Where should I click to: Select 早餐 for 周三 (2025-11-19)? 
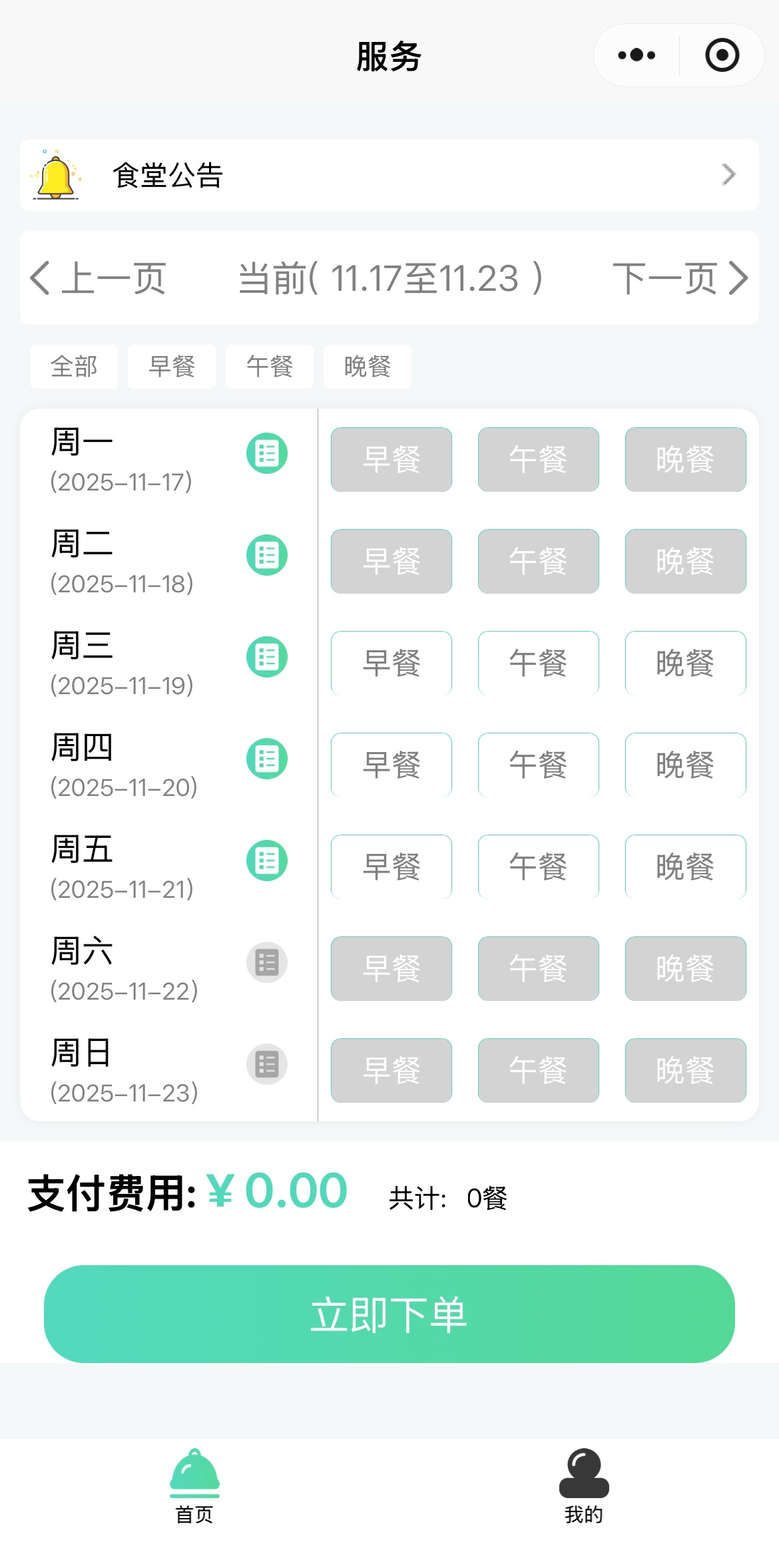tap(391, 663)
